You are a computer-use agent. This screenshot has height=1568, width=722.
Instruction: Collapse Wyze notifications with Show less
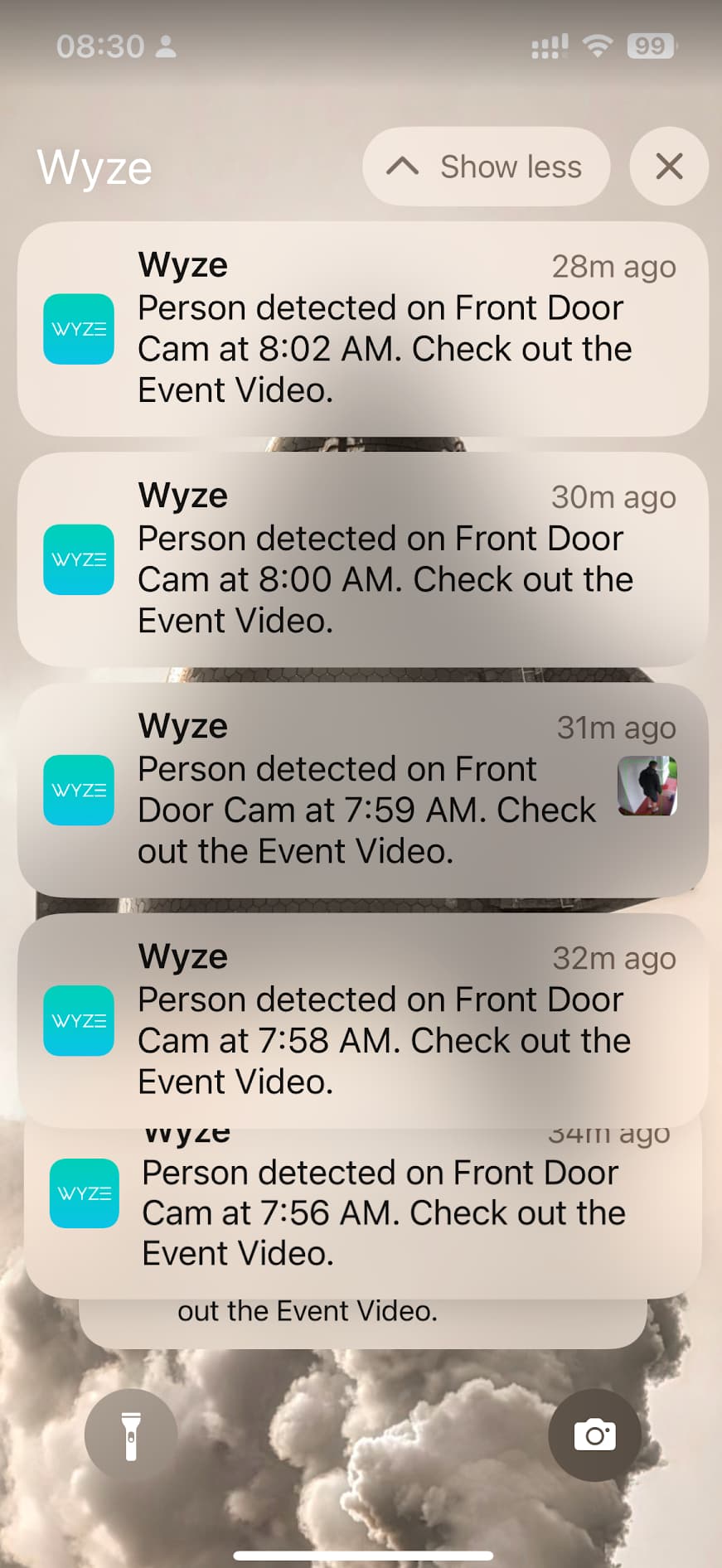486,167
